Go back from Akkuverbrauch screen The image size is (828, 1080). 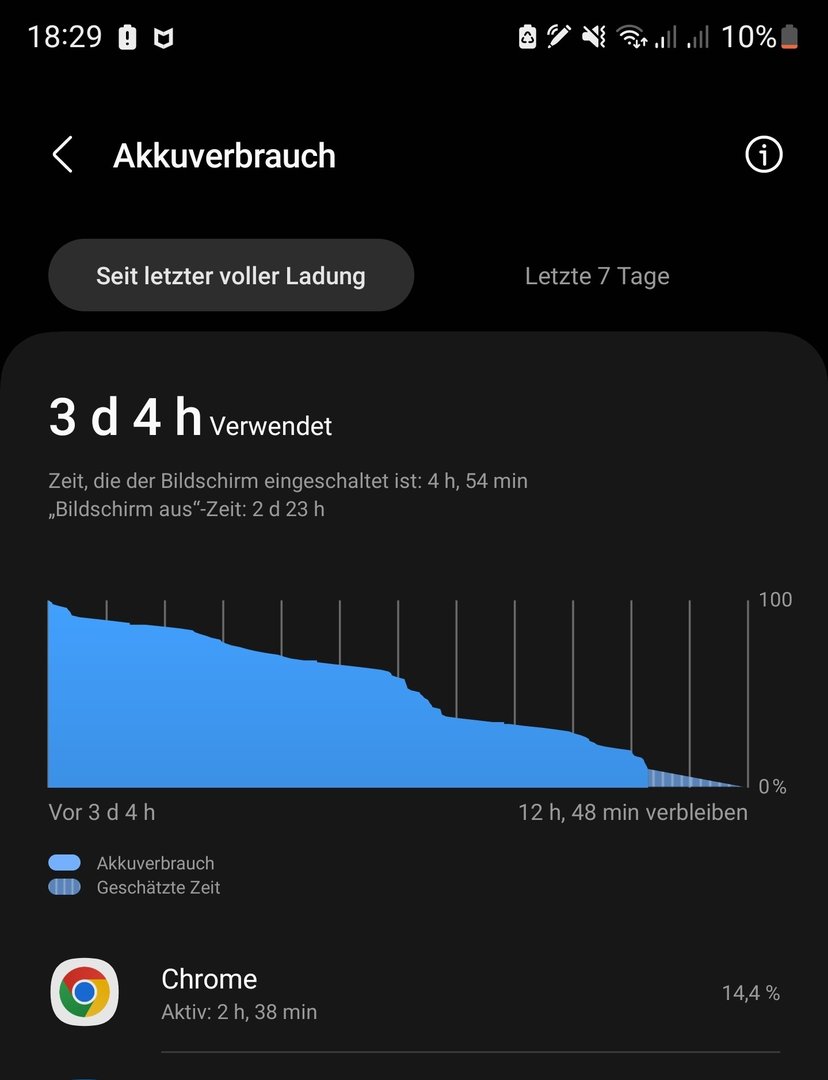coord(63,155)
